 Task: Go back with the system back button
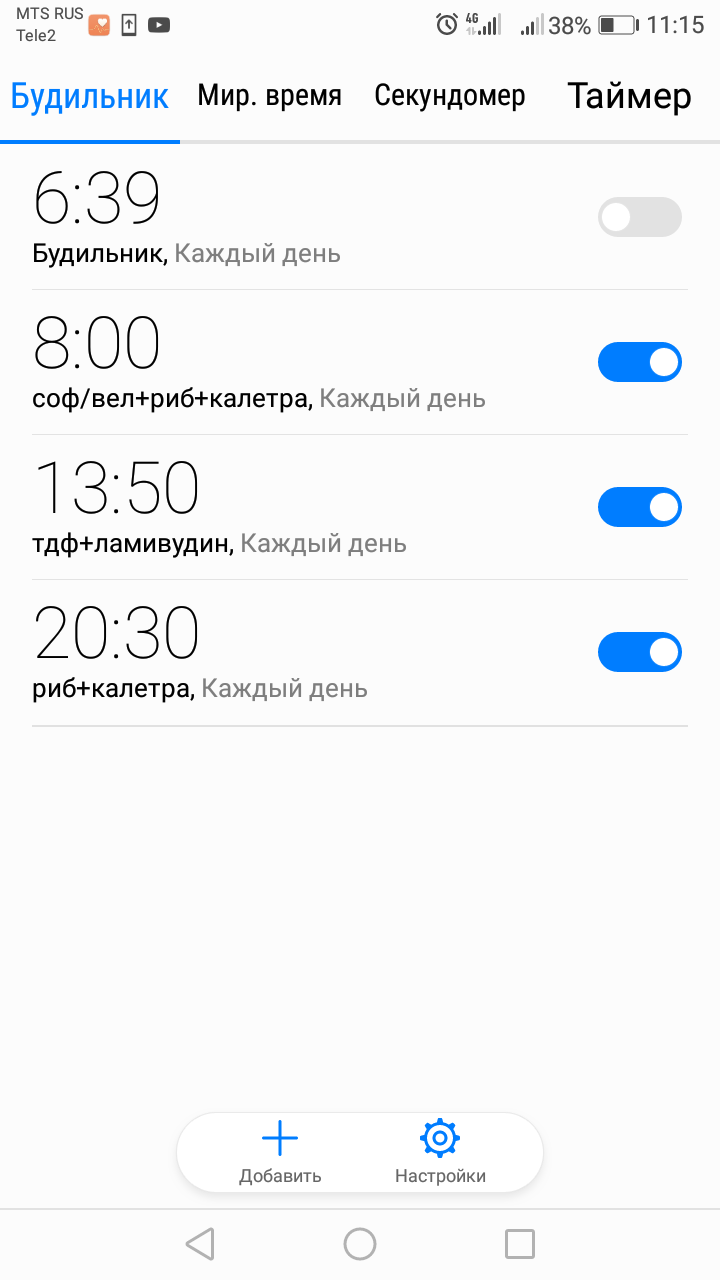(x=200, y=1244)
